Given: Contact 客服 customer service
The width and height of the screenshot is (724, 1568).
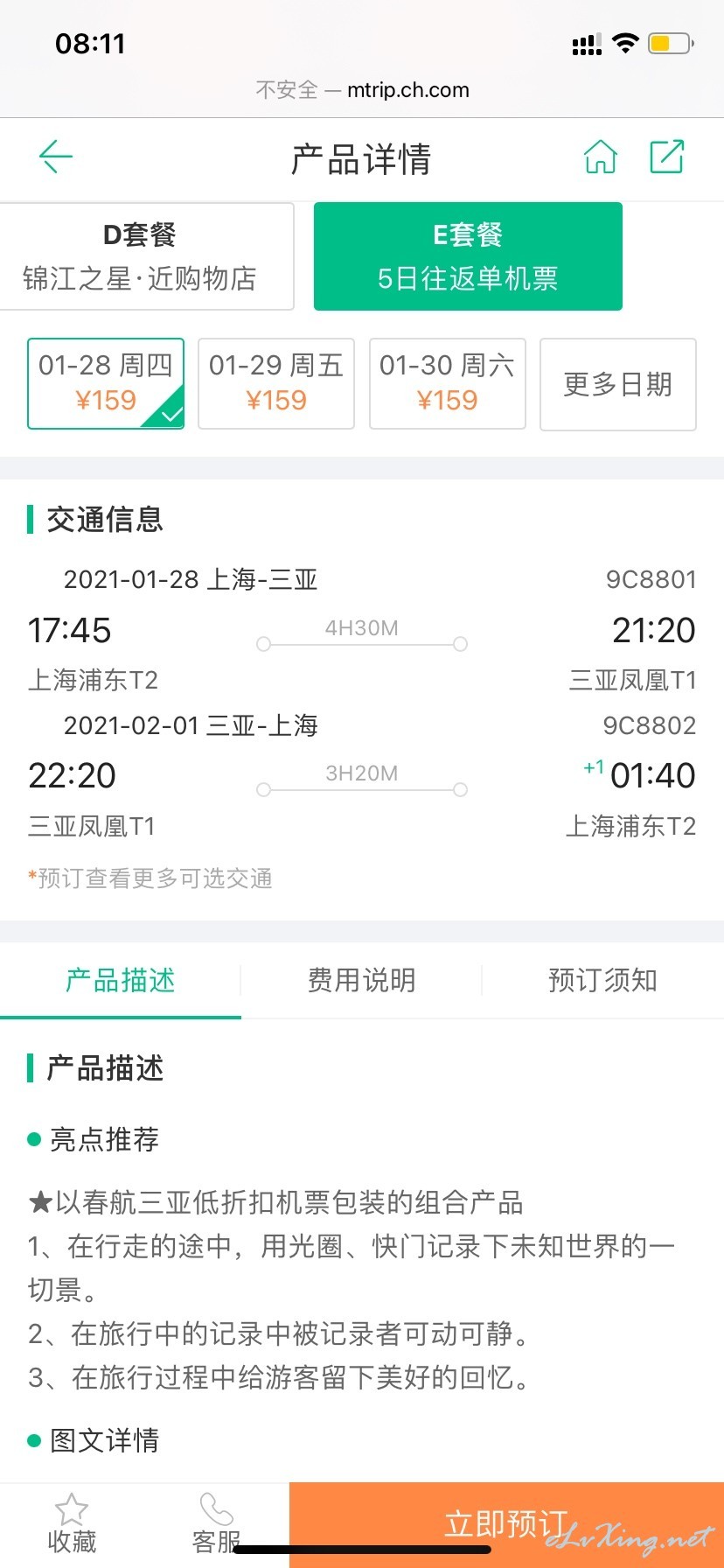Looking at the screenshot, I should point(216,1524).
